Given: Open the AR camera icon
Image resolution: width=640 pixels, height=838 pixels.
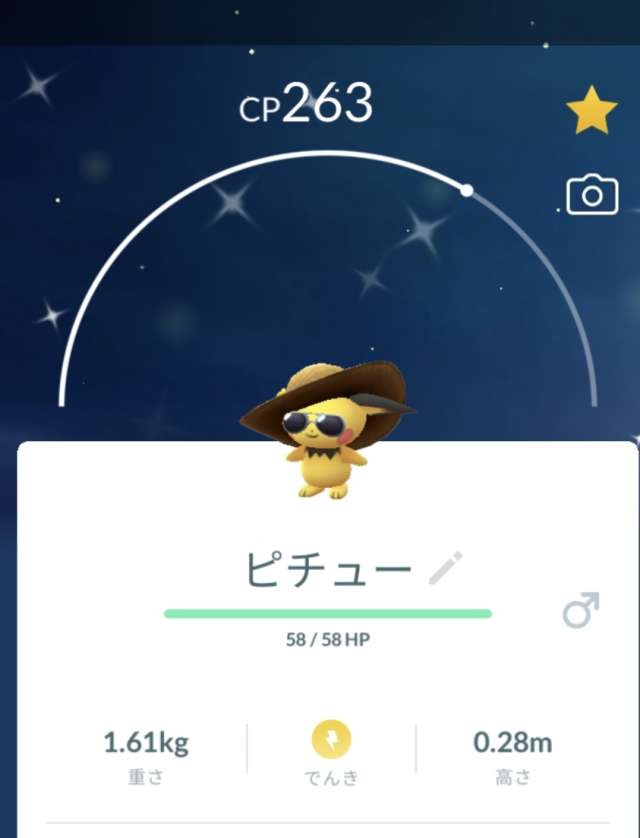Looking at the screenshot, I should pyautogui.click(x=592, y=195).
